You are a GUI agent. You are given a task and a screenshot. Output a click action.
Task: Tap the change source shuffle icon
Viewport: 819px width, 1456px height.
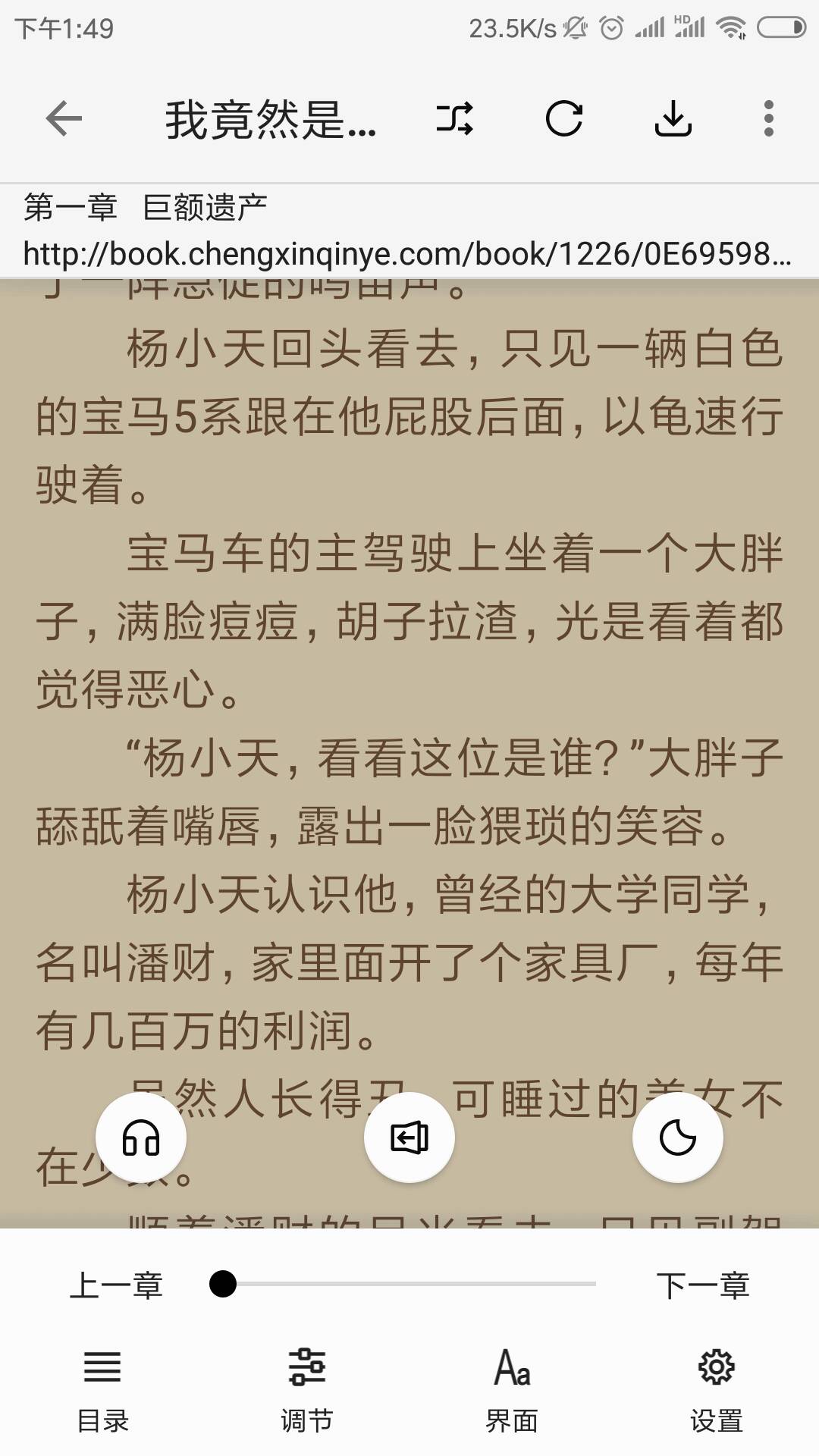455,118
